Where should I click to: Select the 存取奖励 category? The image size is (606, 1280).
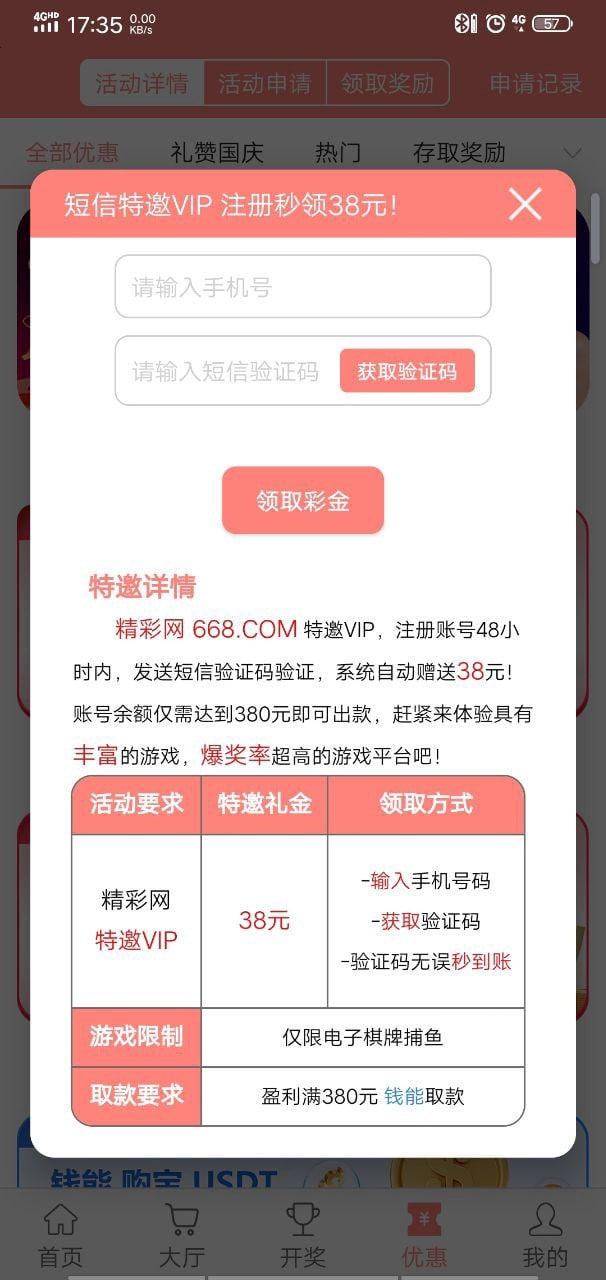(459, 153)
